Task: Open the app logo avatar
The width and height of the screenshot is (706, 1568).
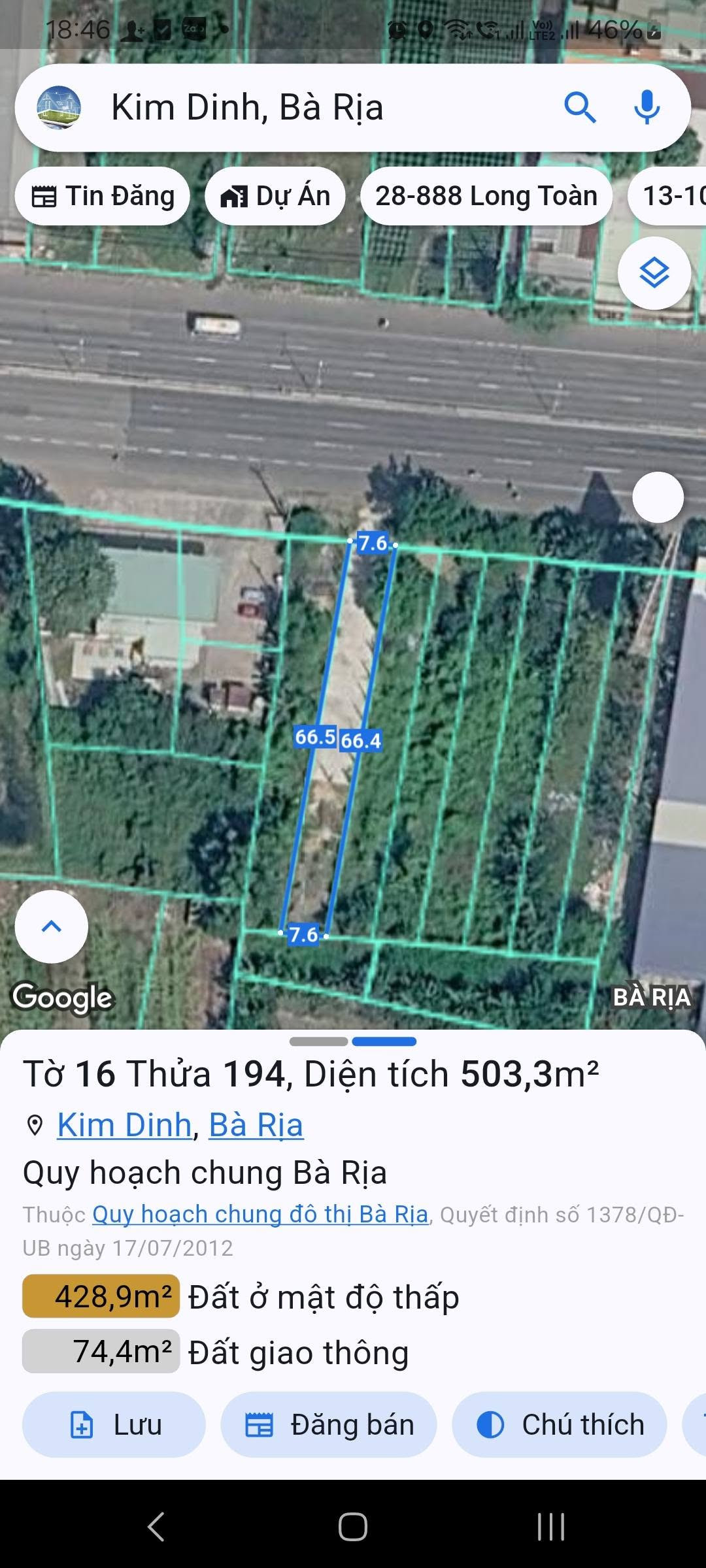Action: (59, 108)
